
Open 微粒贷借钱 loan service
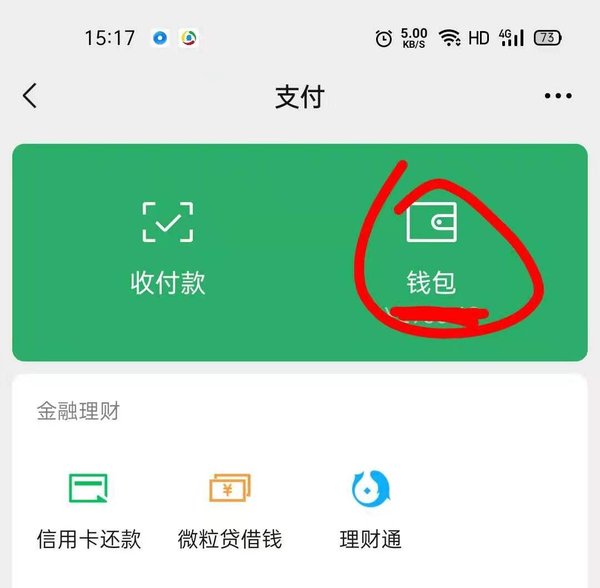pos(229,511)
